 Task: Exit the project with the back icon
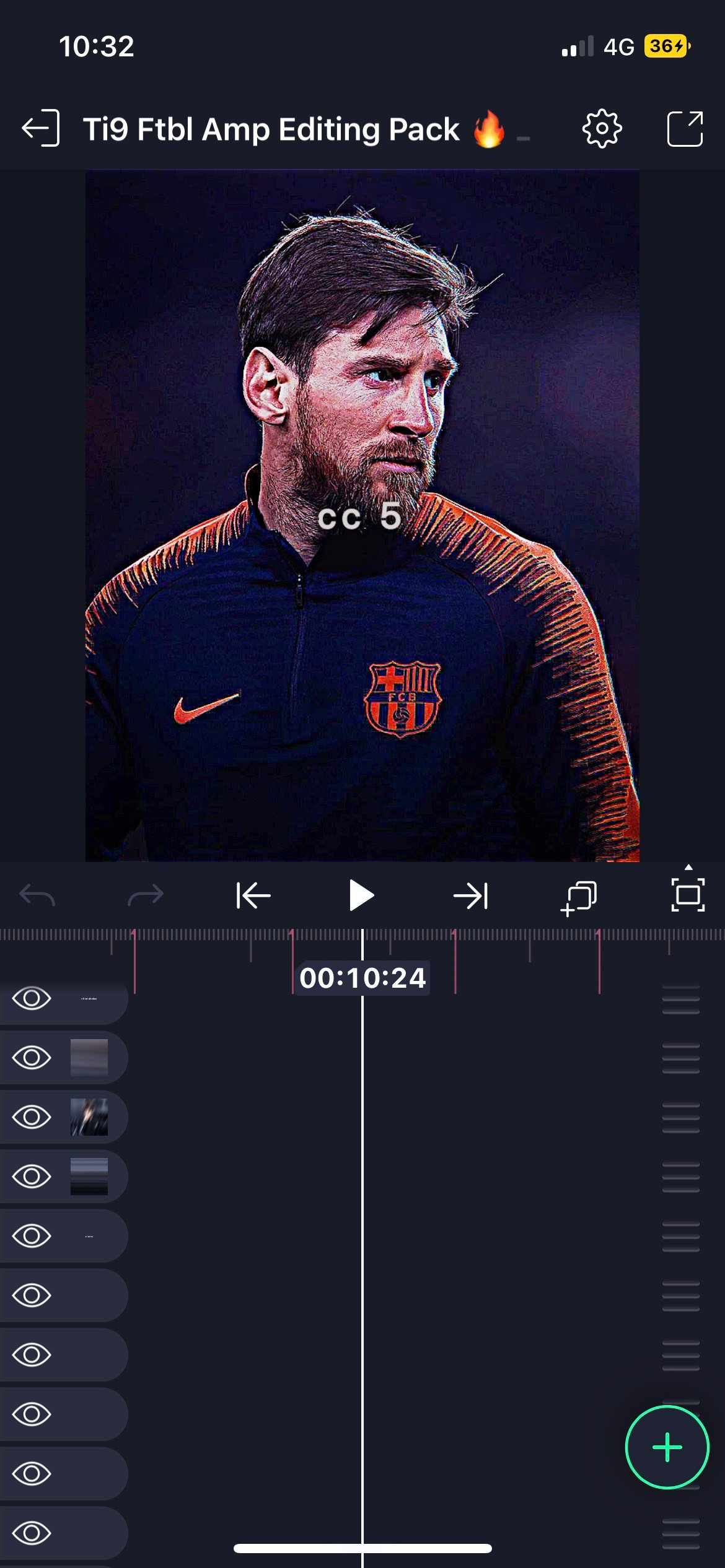tap(41, 128)
